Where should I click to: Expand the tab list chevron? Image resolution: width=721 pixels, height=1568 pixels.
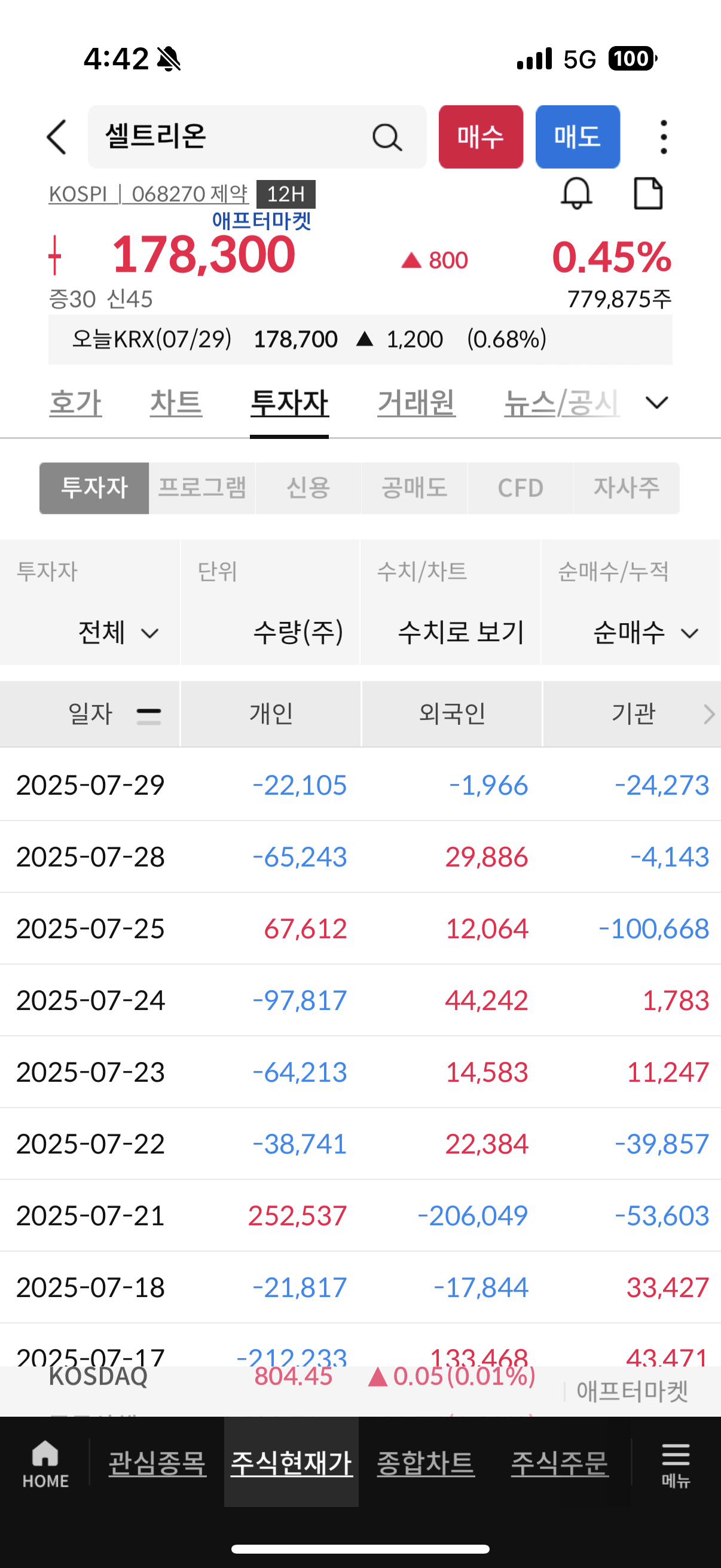pos(656,403)
